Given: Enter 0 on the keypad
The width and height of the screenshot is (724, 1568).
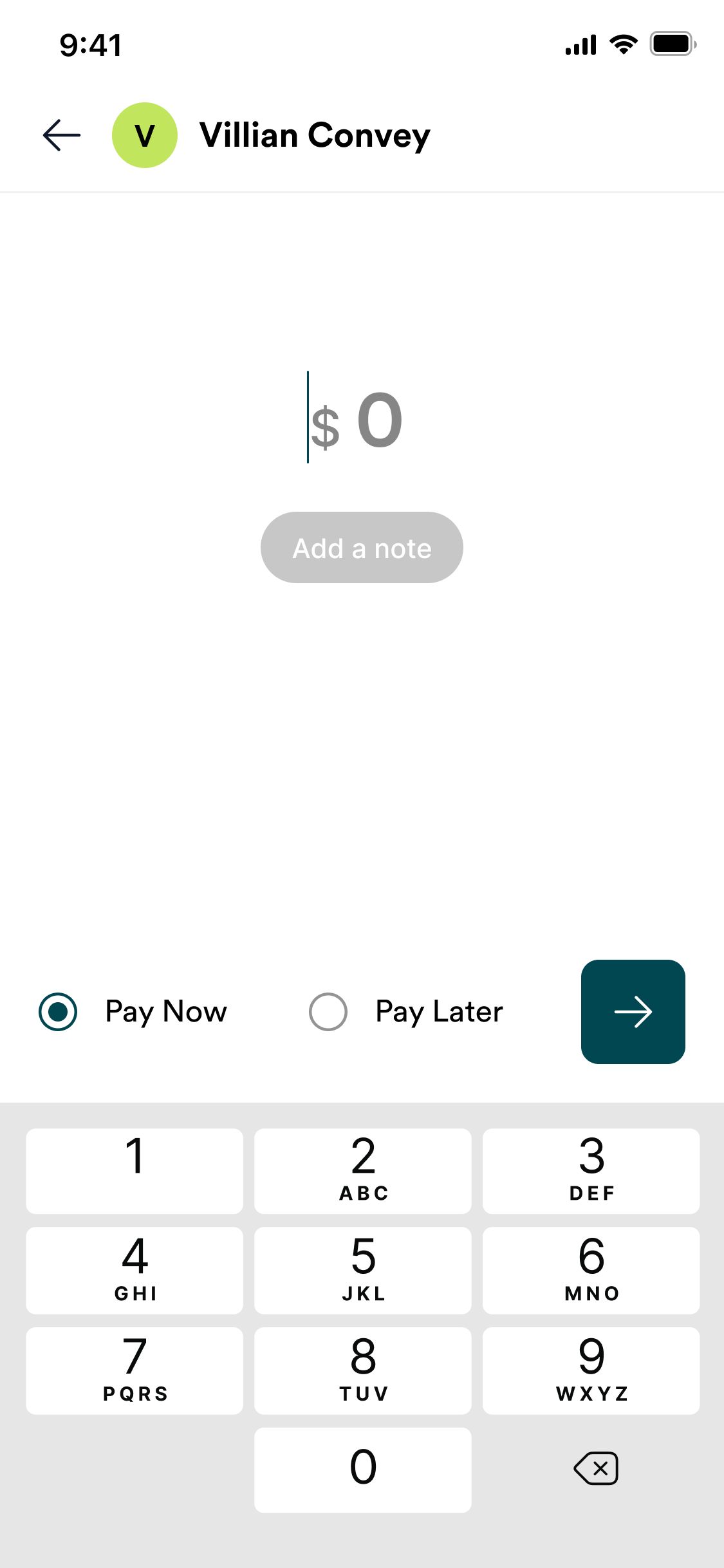Looking at the screenshot, I should (363, 1470).
